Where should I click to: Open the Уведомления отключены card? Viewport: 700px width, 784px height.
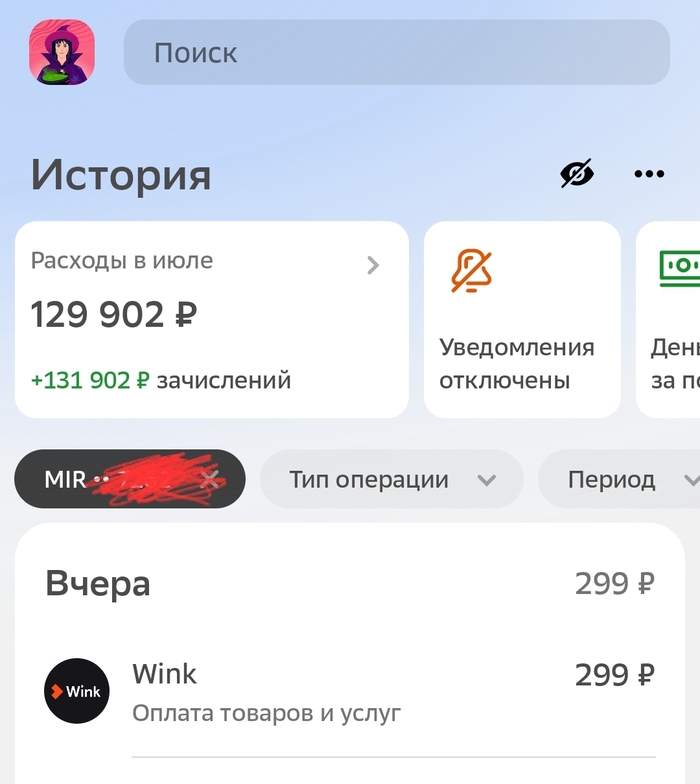click(x=522, y=319)
